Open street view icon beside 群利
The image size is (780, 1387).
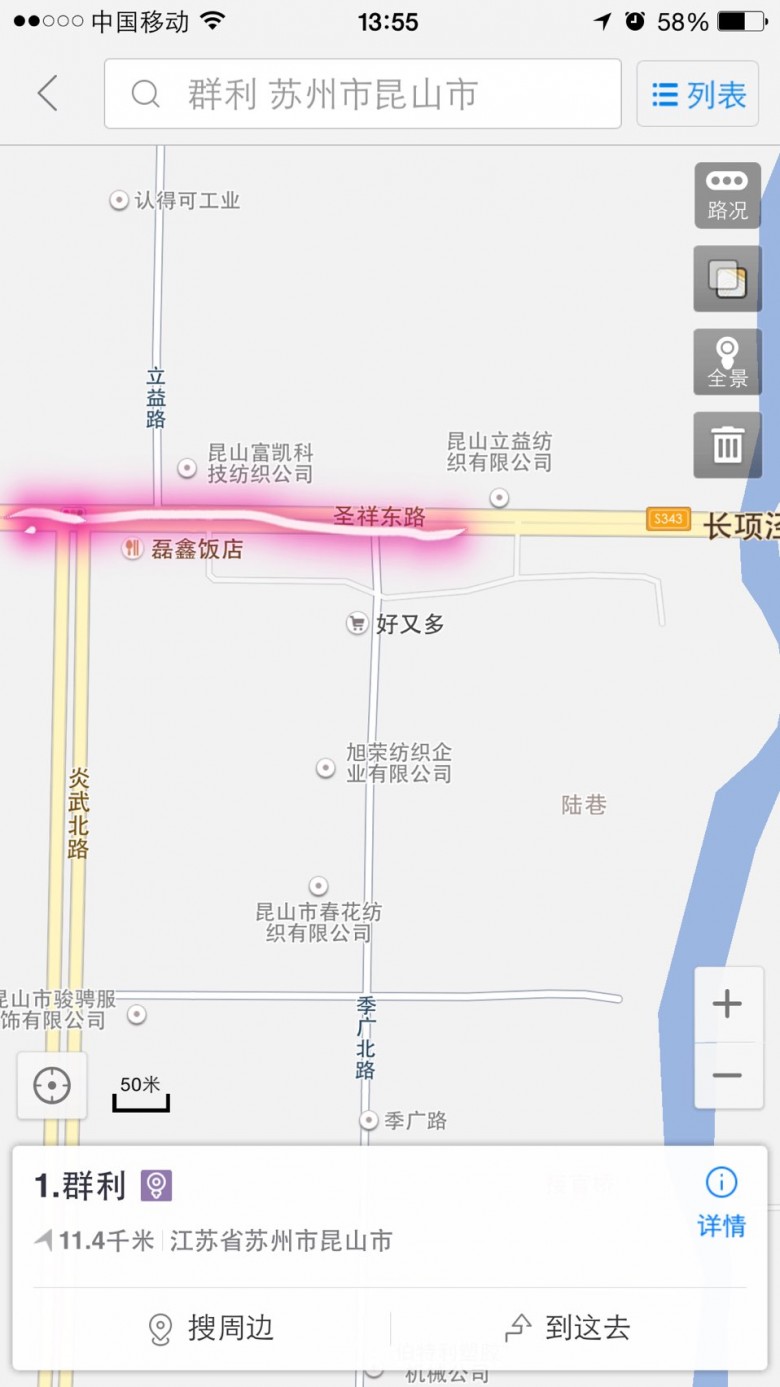point(156,1186)
